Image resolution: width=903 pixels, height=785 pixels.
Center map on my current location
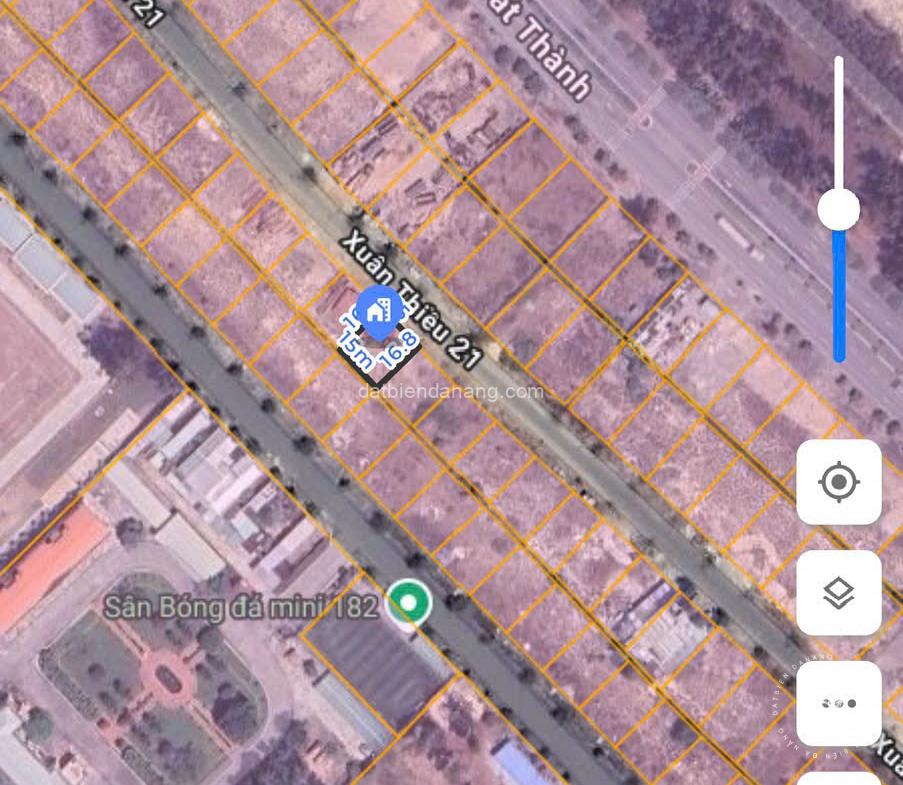838,483
